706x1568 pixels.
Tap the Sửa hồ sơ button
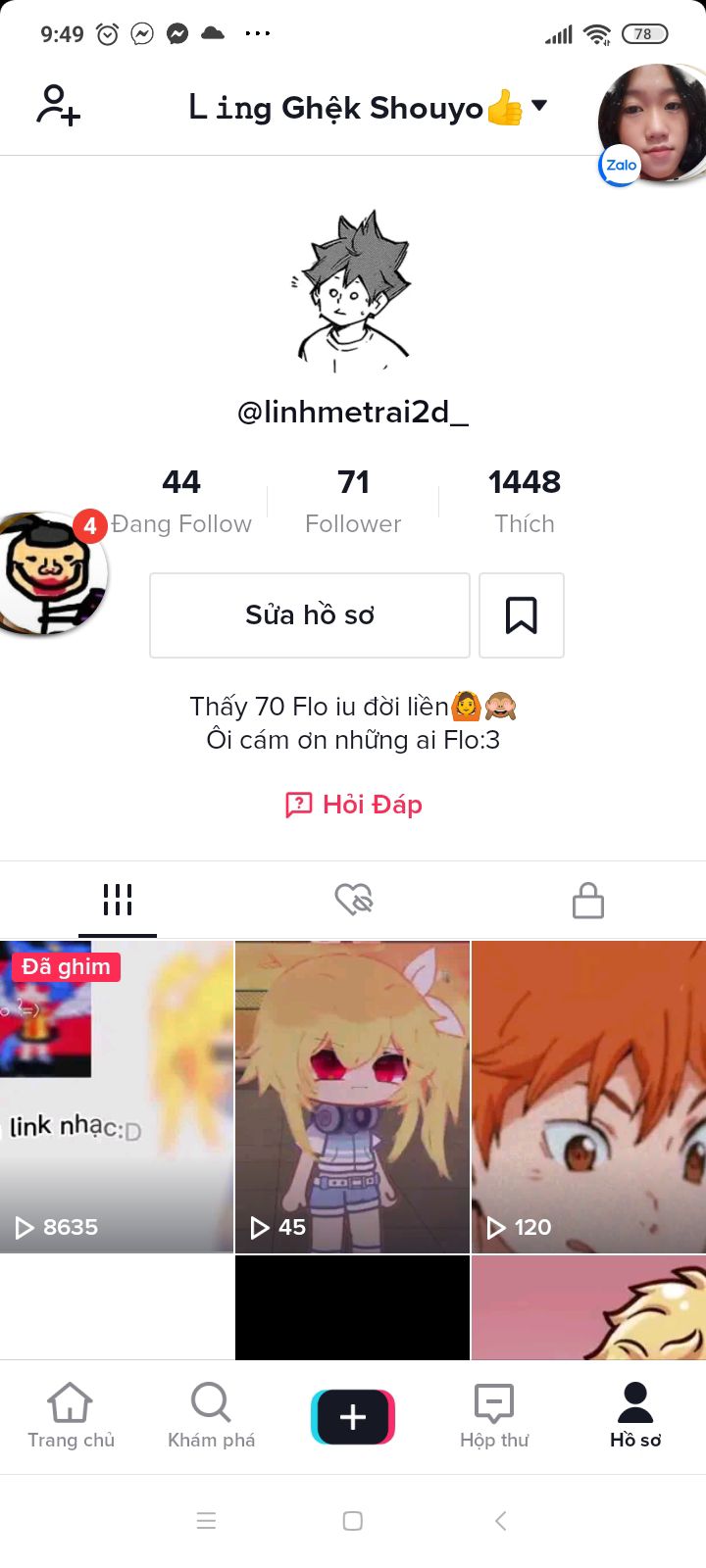click(310, 615)
